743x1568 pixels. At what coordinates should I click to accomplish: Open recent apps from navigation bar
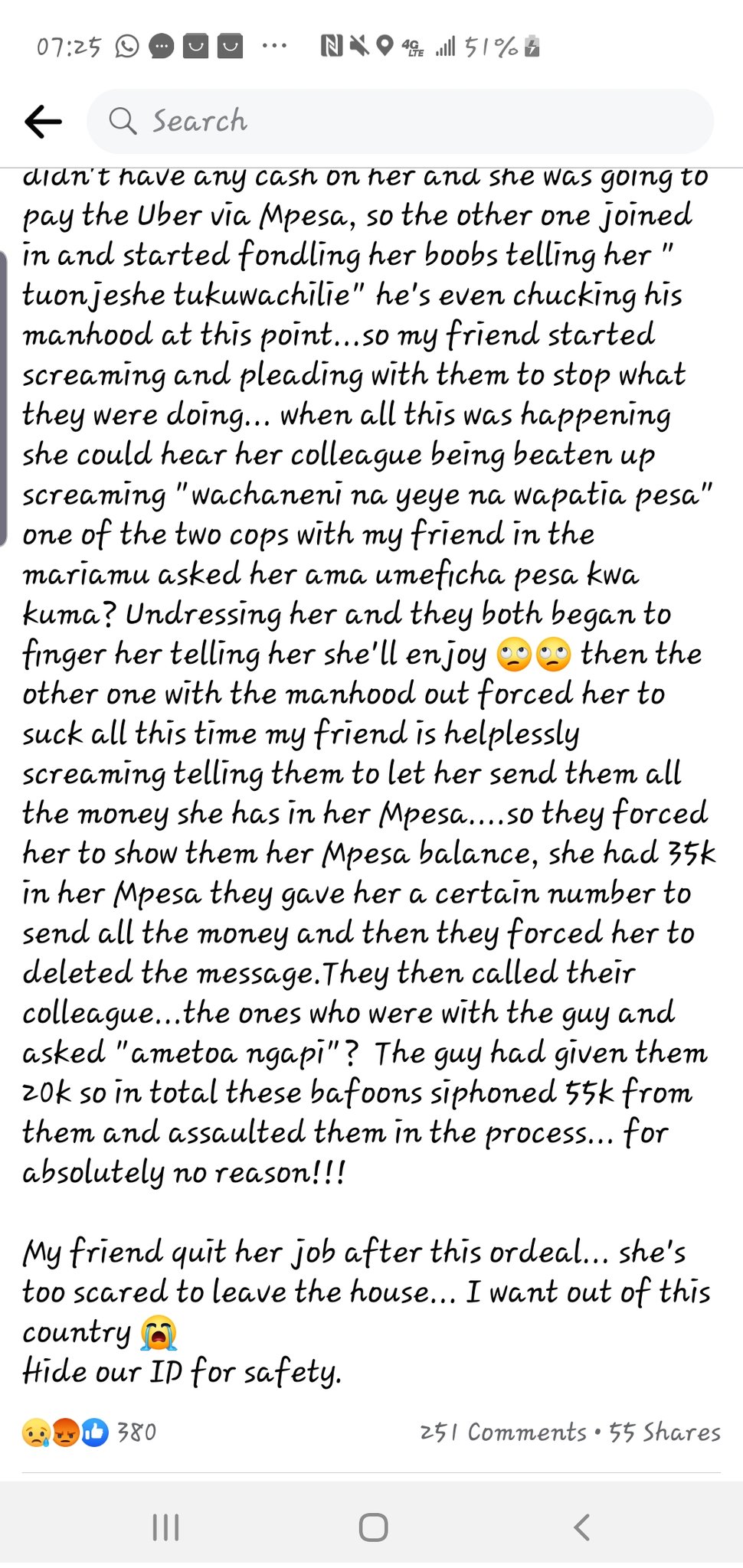(165, 1527)
